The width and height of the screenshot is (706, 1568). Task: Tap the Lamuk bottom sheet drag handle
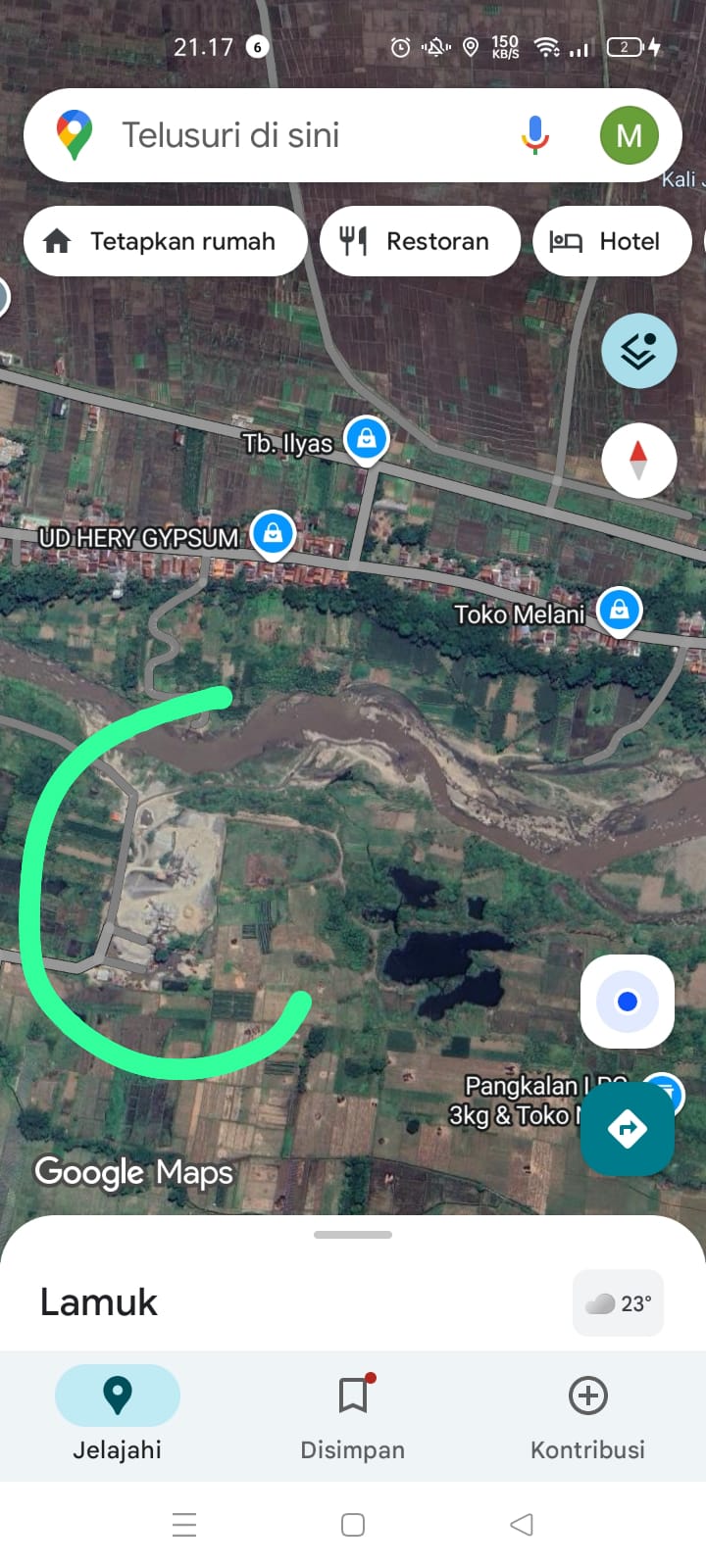(352, 1235)
